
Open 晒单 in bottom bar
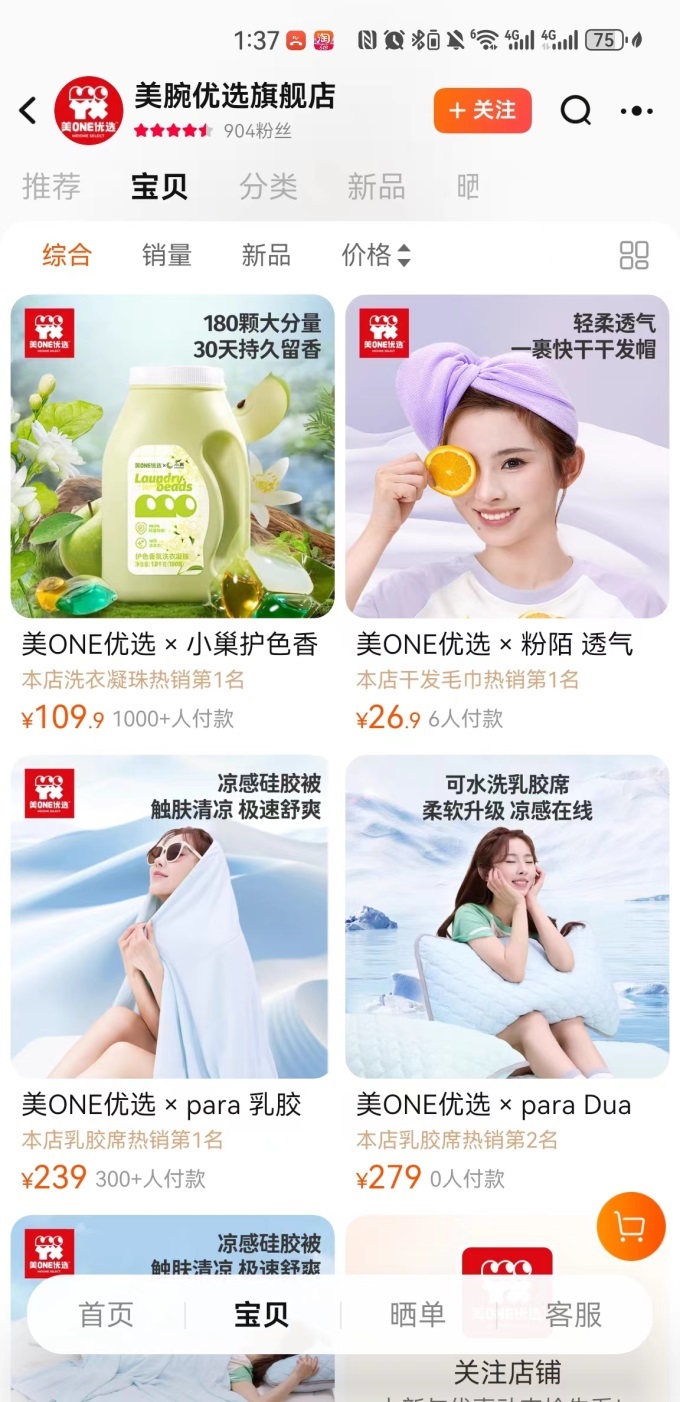(417, 1314)
